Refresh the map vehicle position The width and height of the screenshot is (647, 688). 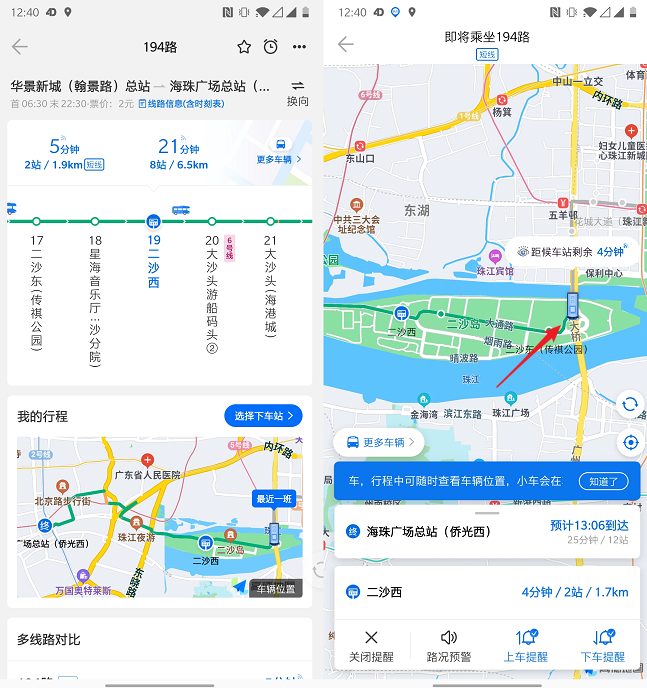click(x=630, y=404)
